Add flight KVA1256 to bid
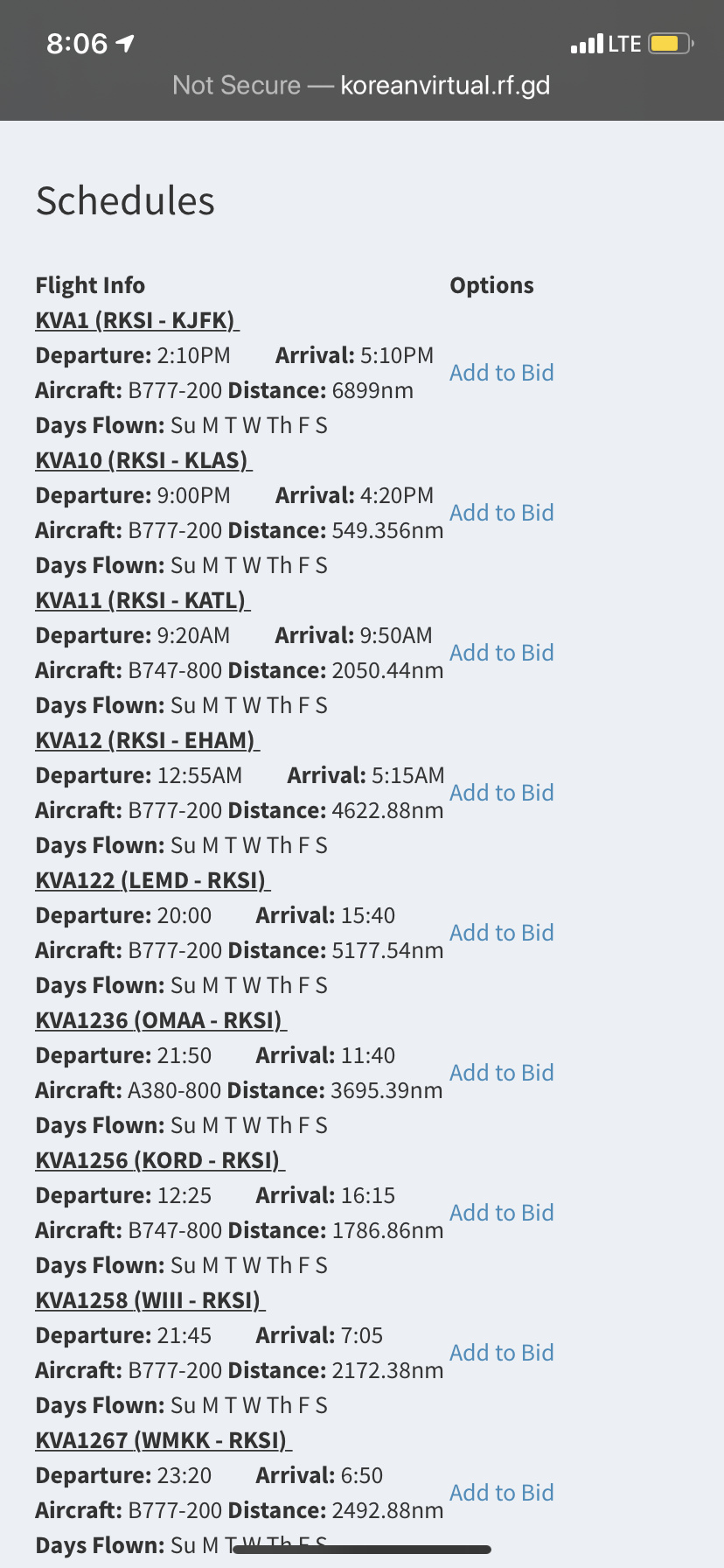This screenshot has width=724, height=1568. point(501,1213)
